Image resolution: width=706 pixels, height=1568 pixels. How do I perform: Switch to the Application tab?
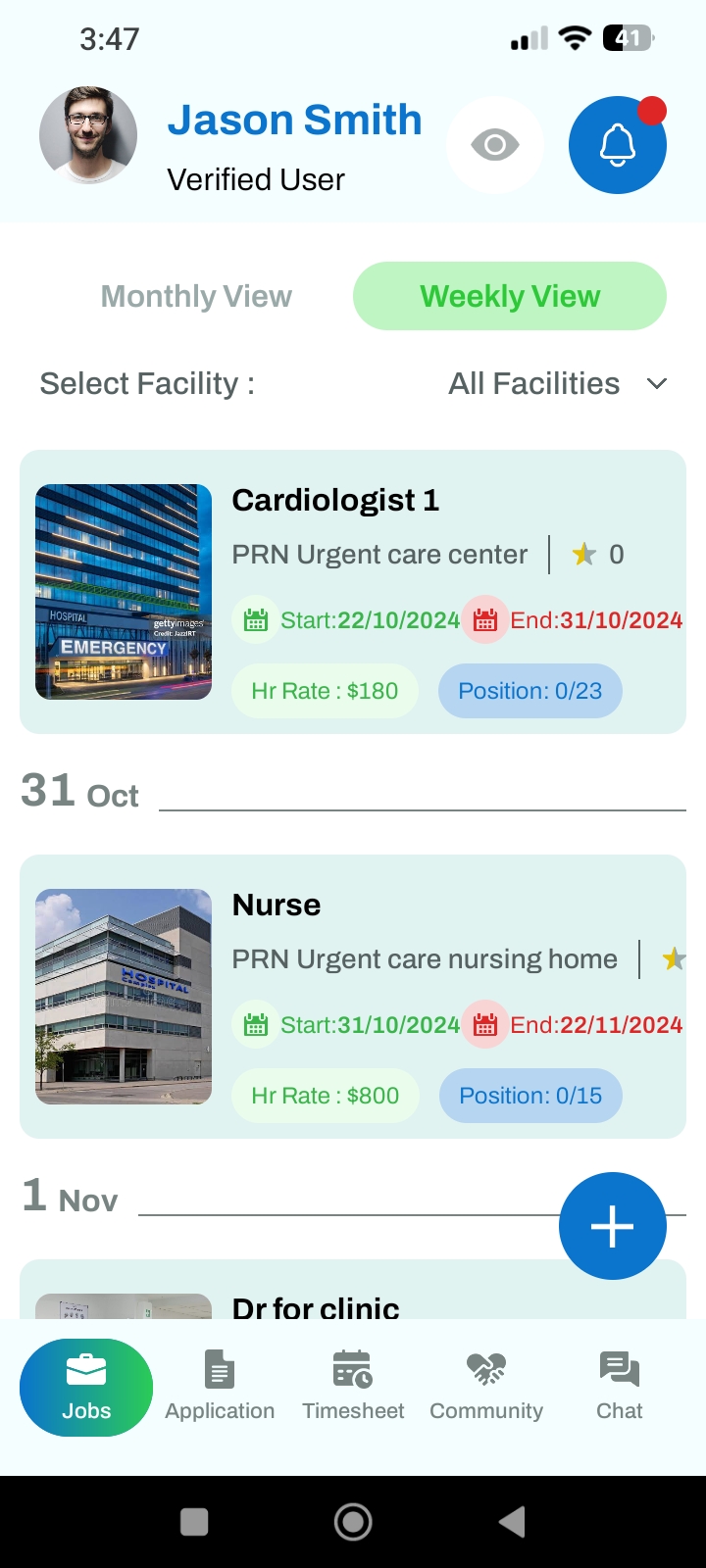pos(220,1388)
